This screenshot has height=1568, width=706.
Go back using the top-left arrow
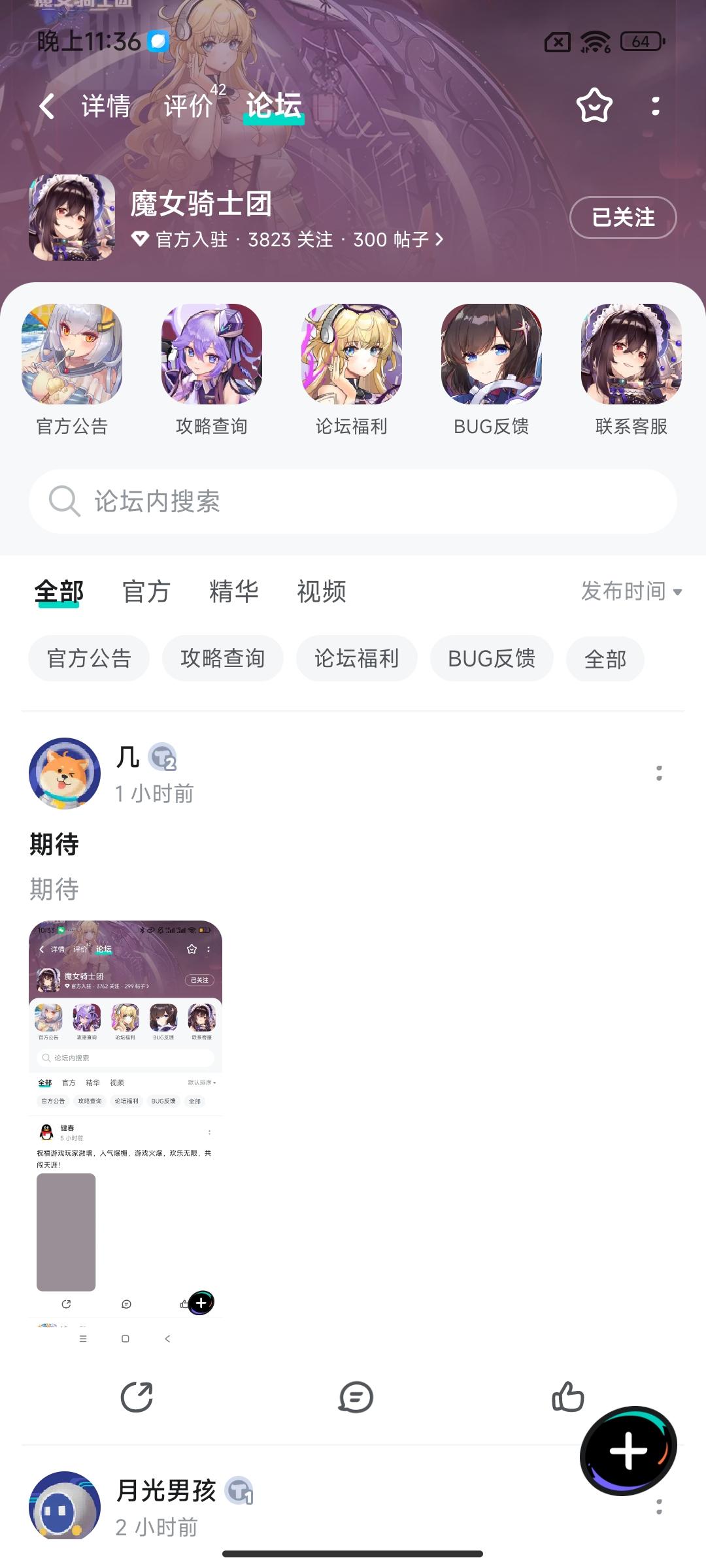47,105
